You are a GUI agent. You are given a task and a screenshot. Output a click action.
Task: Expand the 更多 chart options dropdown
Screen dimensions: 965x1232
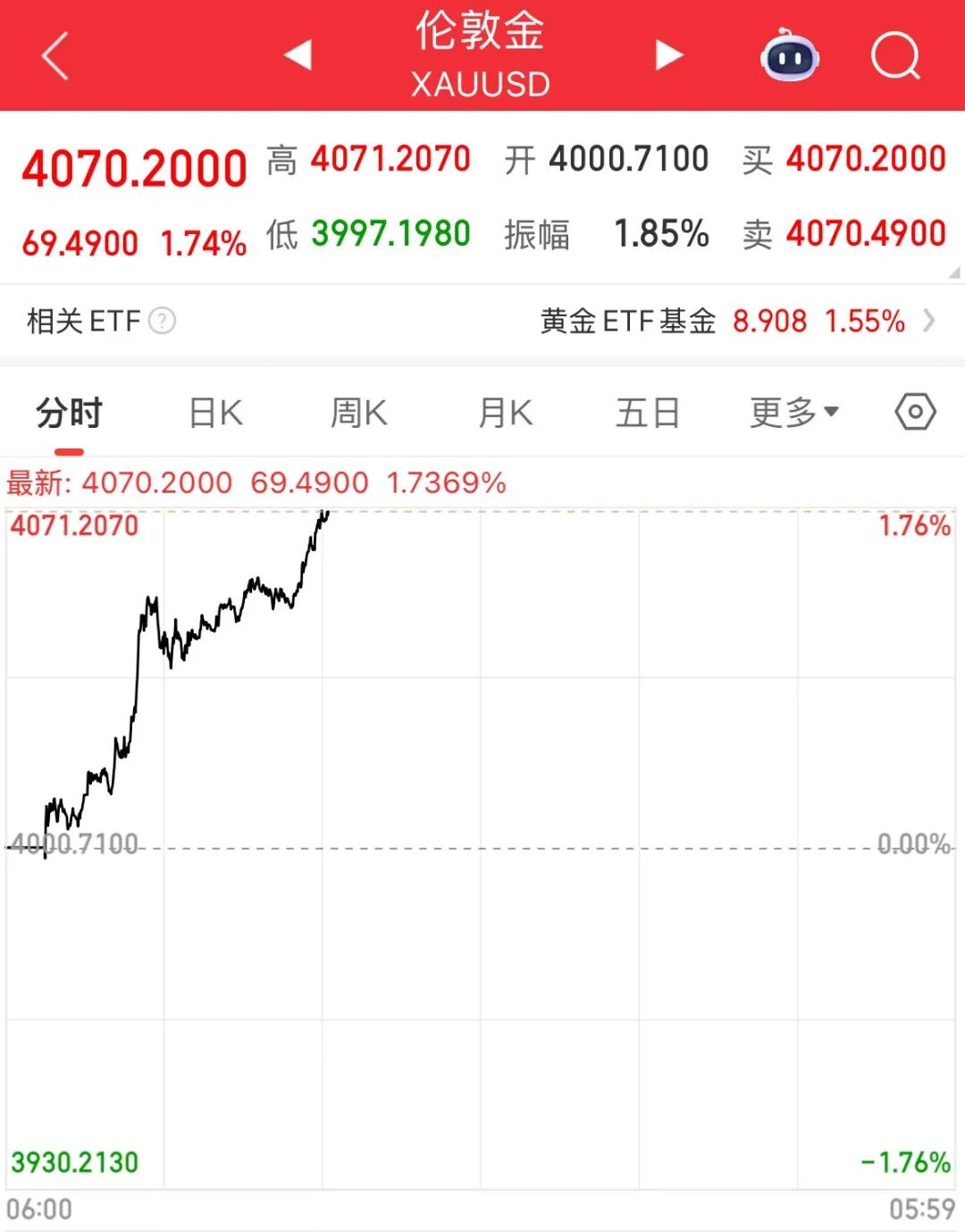click(x=793, y=413)
